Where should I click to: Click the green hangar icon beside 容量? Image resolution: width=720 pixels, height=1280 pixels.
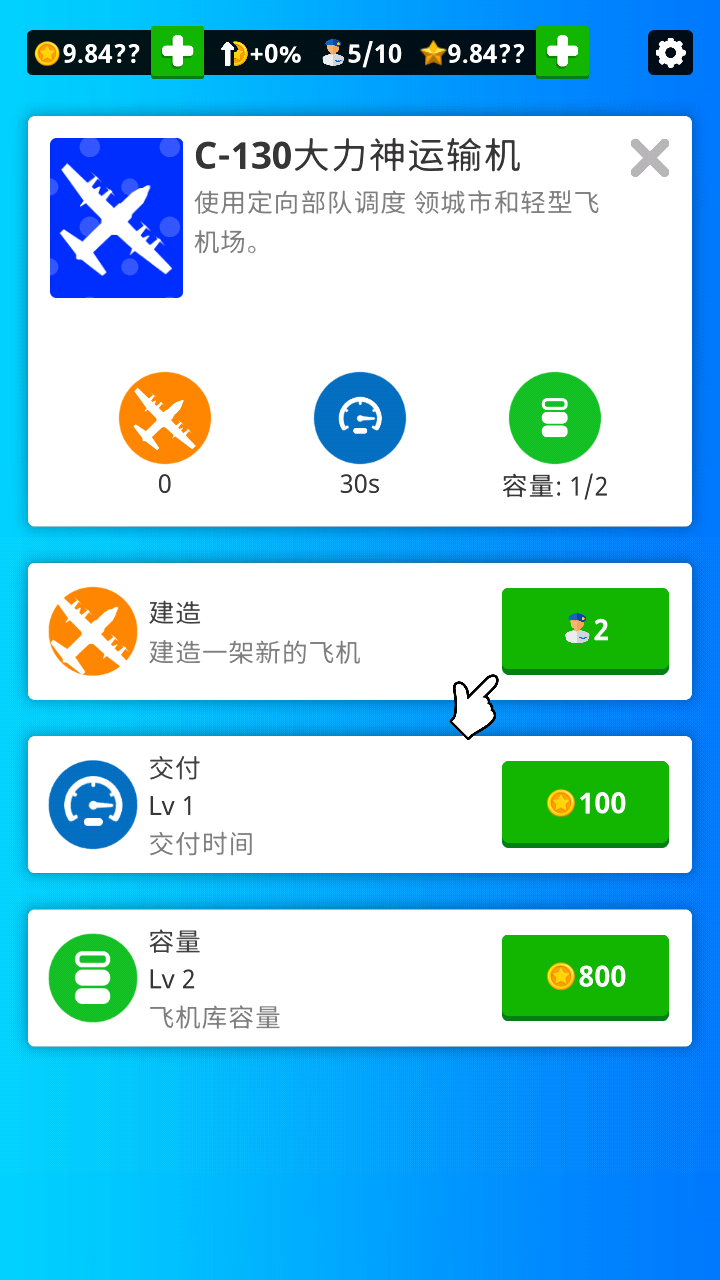click(x=93, y=978)
